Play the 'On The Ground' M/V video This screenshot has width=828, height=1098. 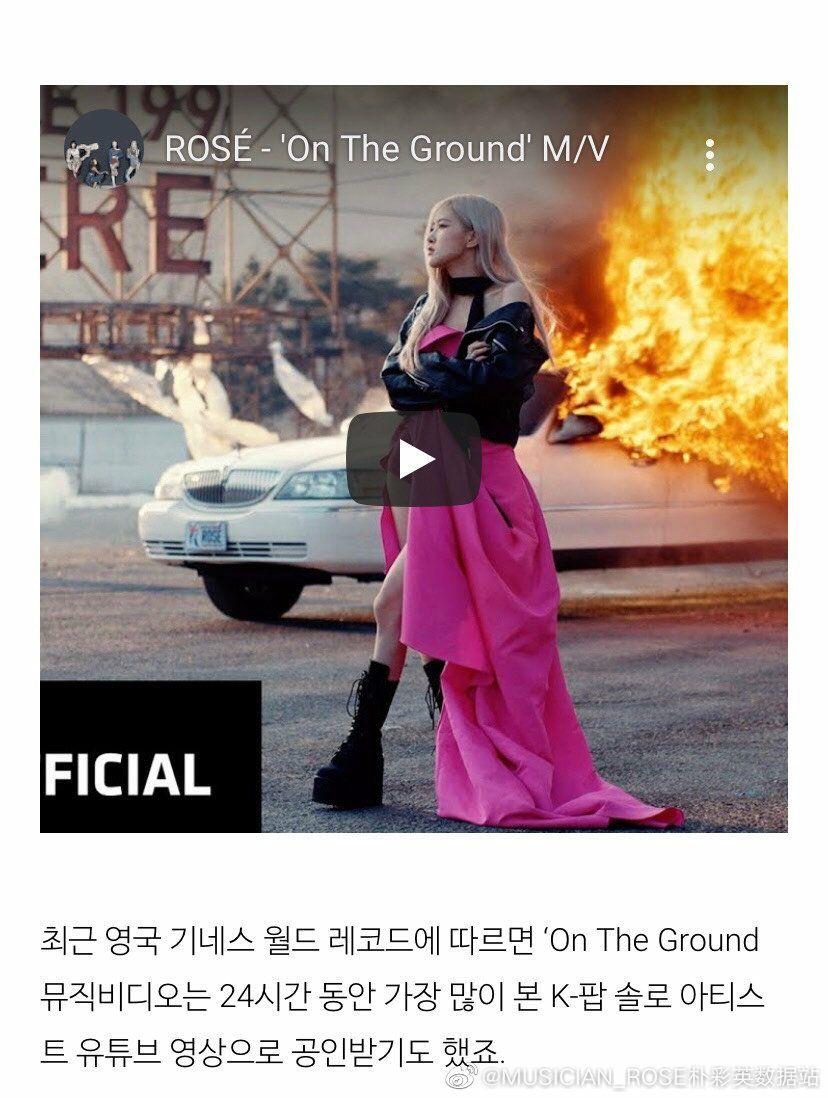(x=413, y=459)
